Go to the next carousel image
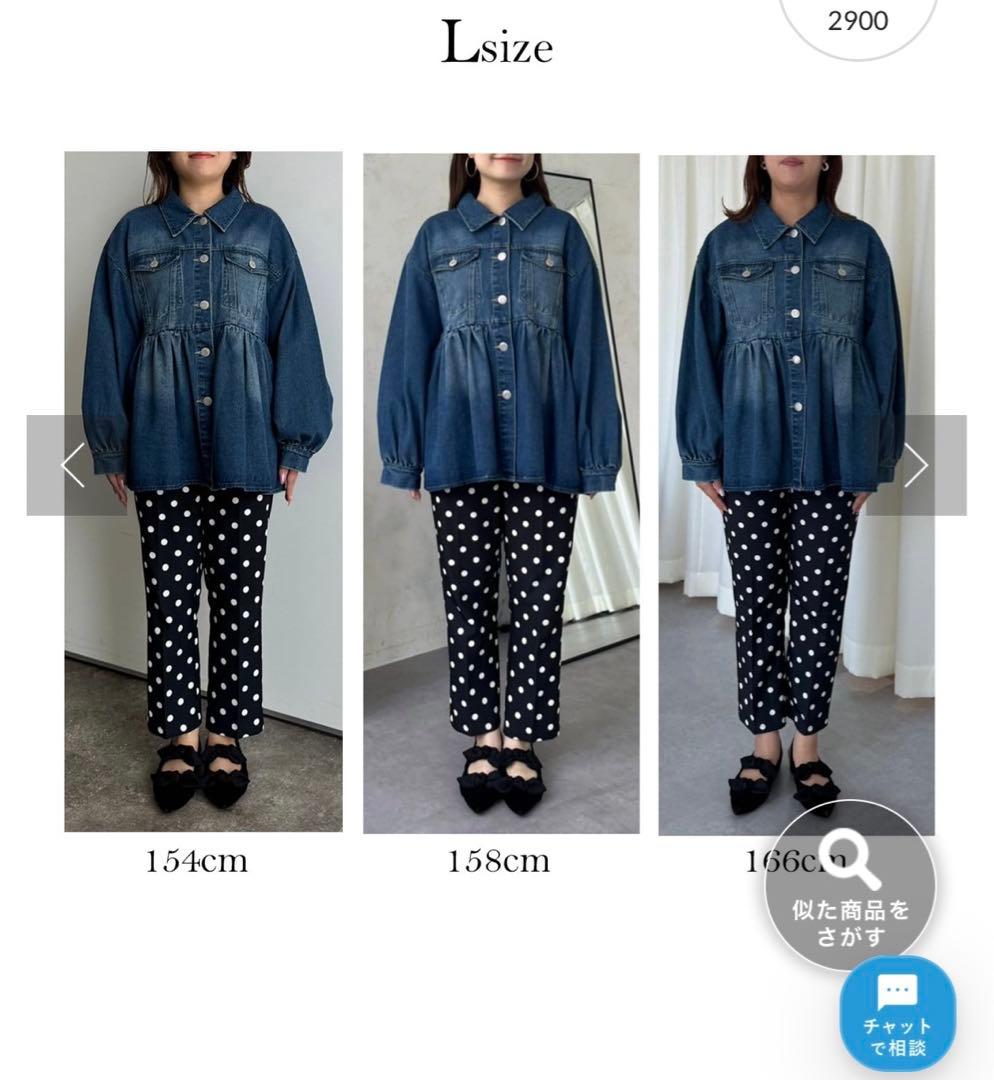 [x=918, y=465]
